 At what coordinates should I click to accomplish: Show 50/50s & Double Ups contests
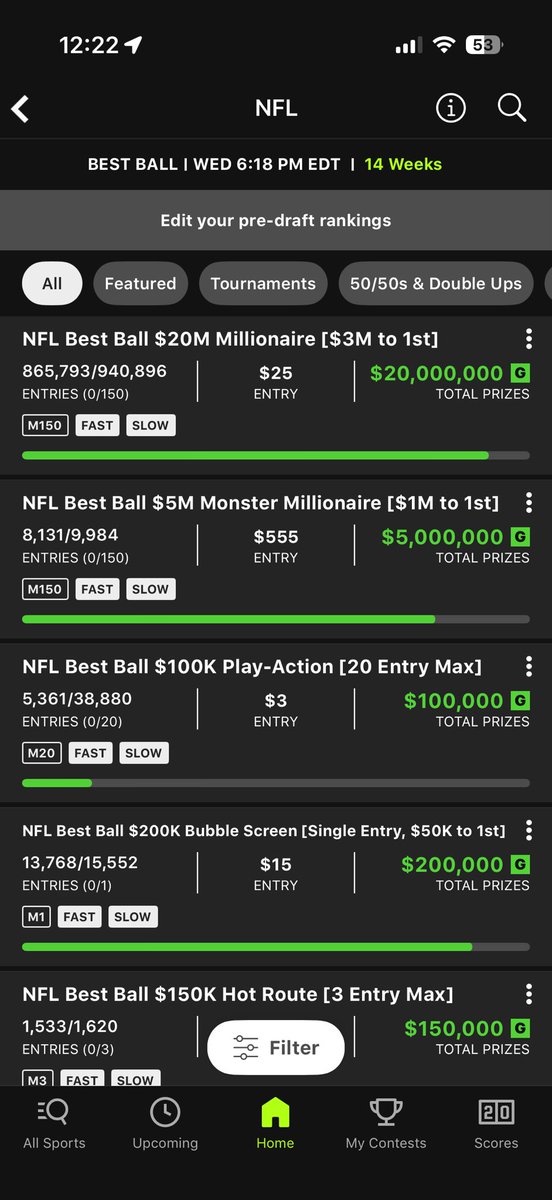point(436,284)
